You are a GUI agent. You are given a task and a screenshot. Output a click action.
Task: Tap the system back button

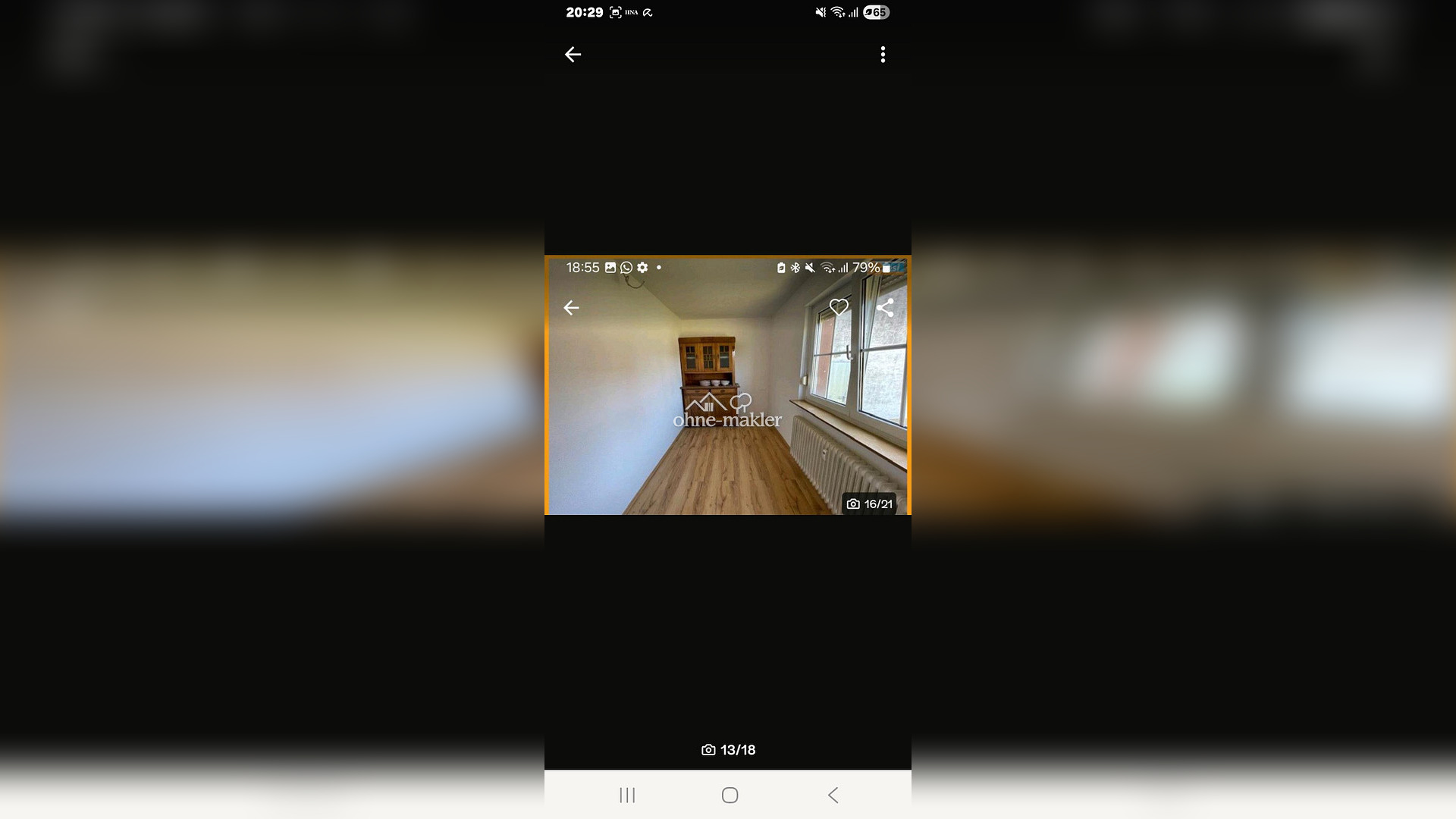click(x=833, y=795)
